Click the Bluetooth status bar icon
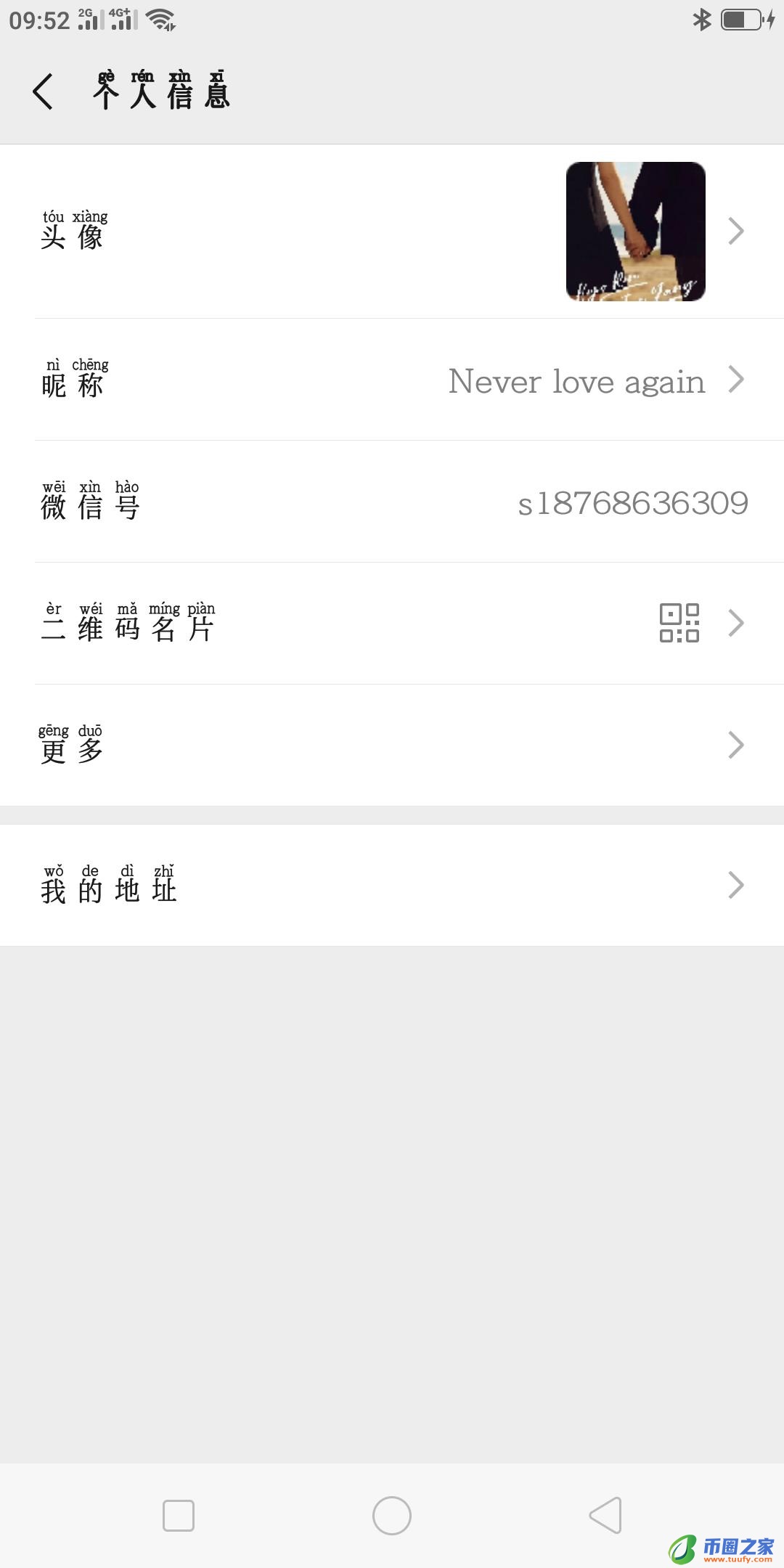The height and width of the screenshot is (1568, 784). [702, 21]
